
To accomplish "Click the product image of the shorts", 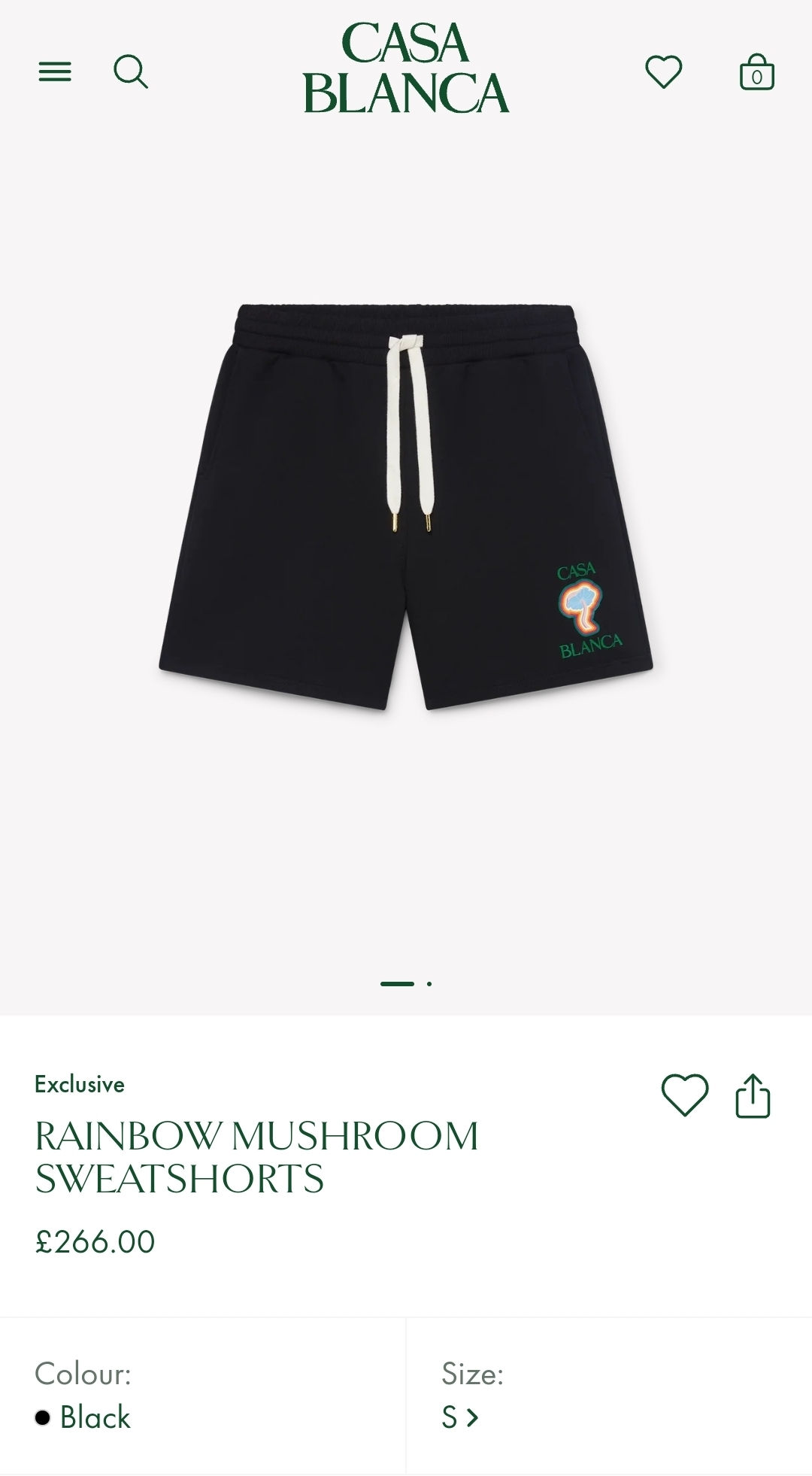I will 406,504.
